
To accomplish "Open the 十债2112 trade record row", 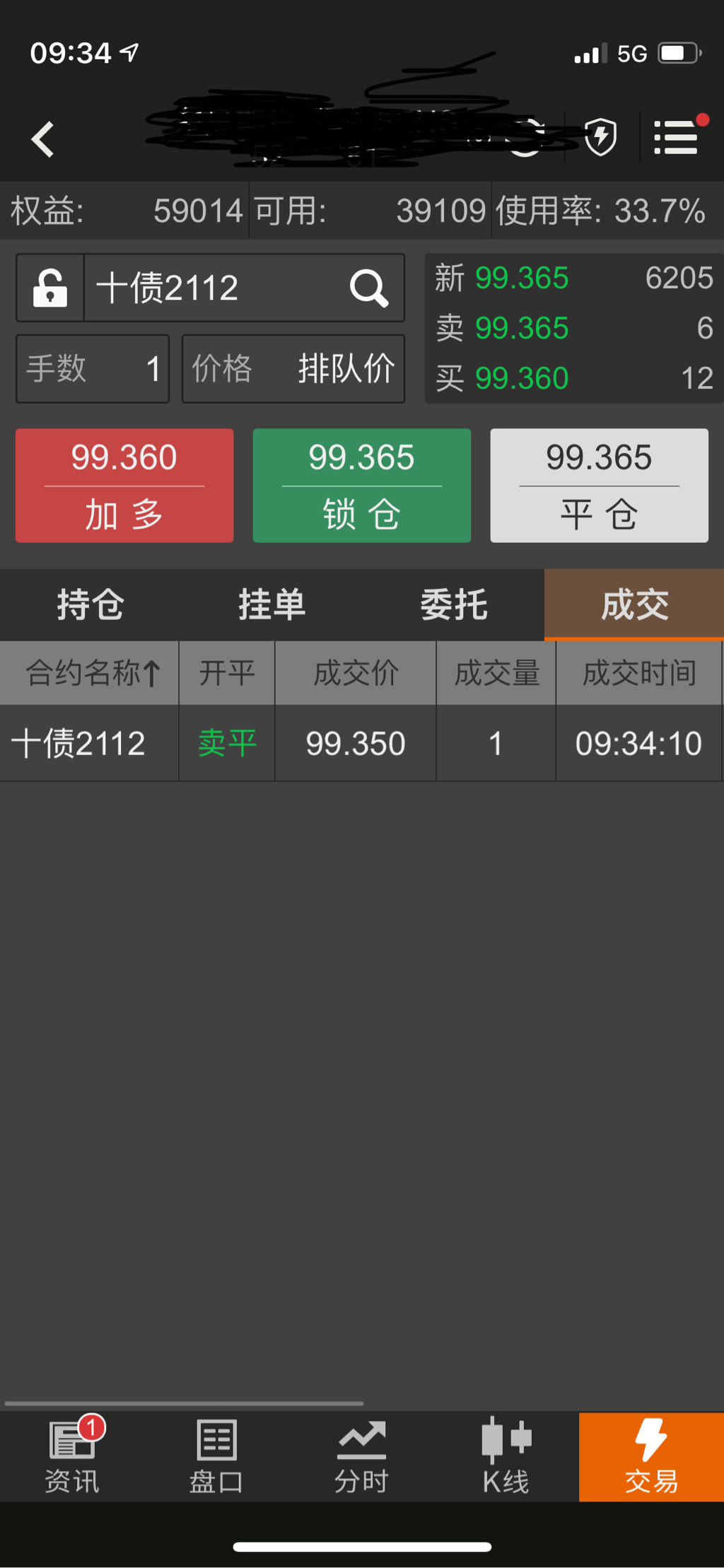I will tap(361, 743).
